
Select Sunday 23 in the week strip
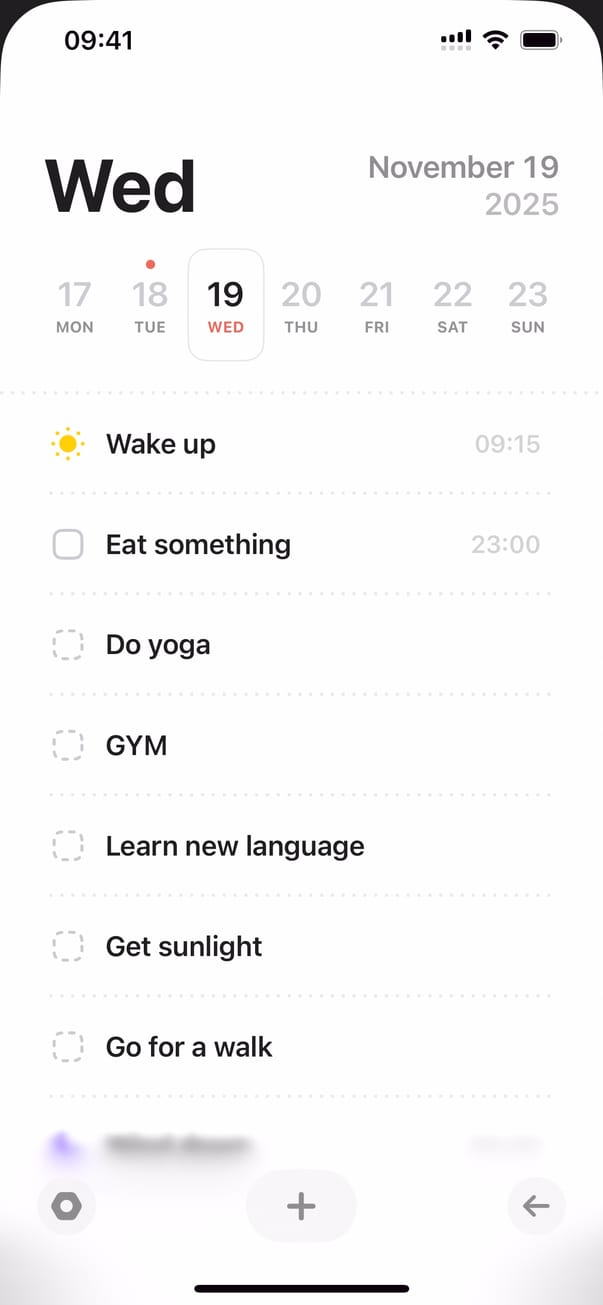point(527,305)
